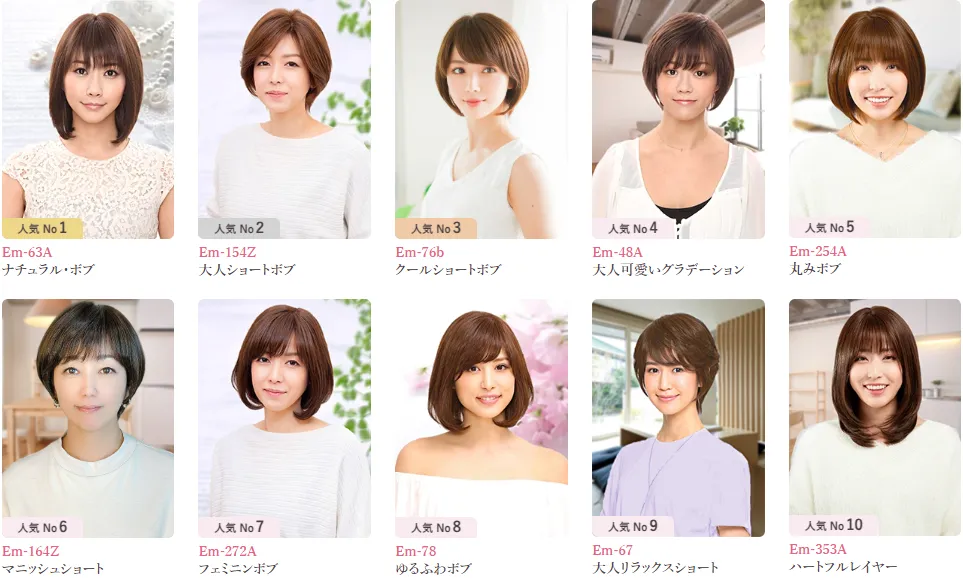Open the Em-63A ナチュラル・ボブ wig card
The image size is (963, 587).
[88, 120]
